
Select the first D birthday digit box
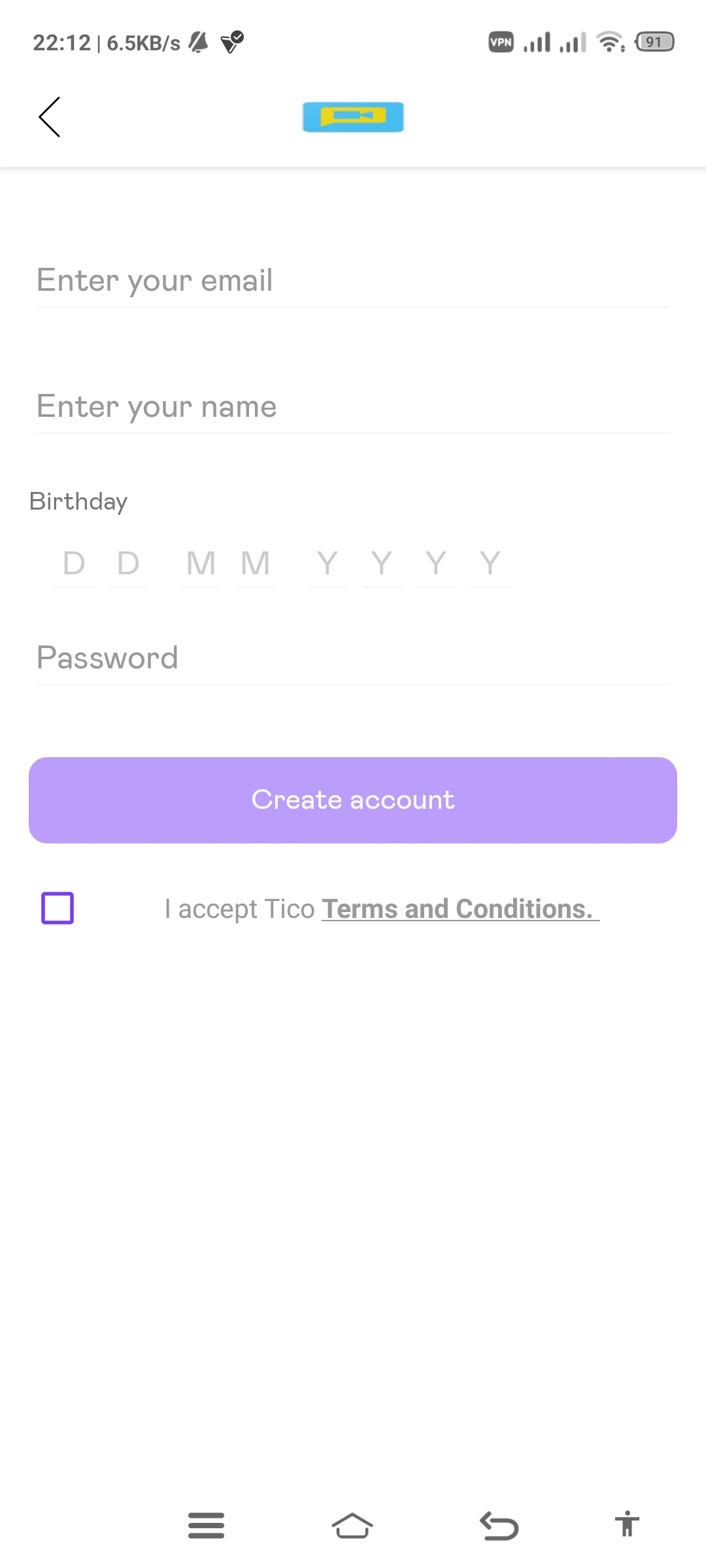point(74,564)
